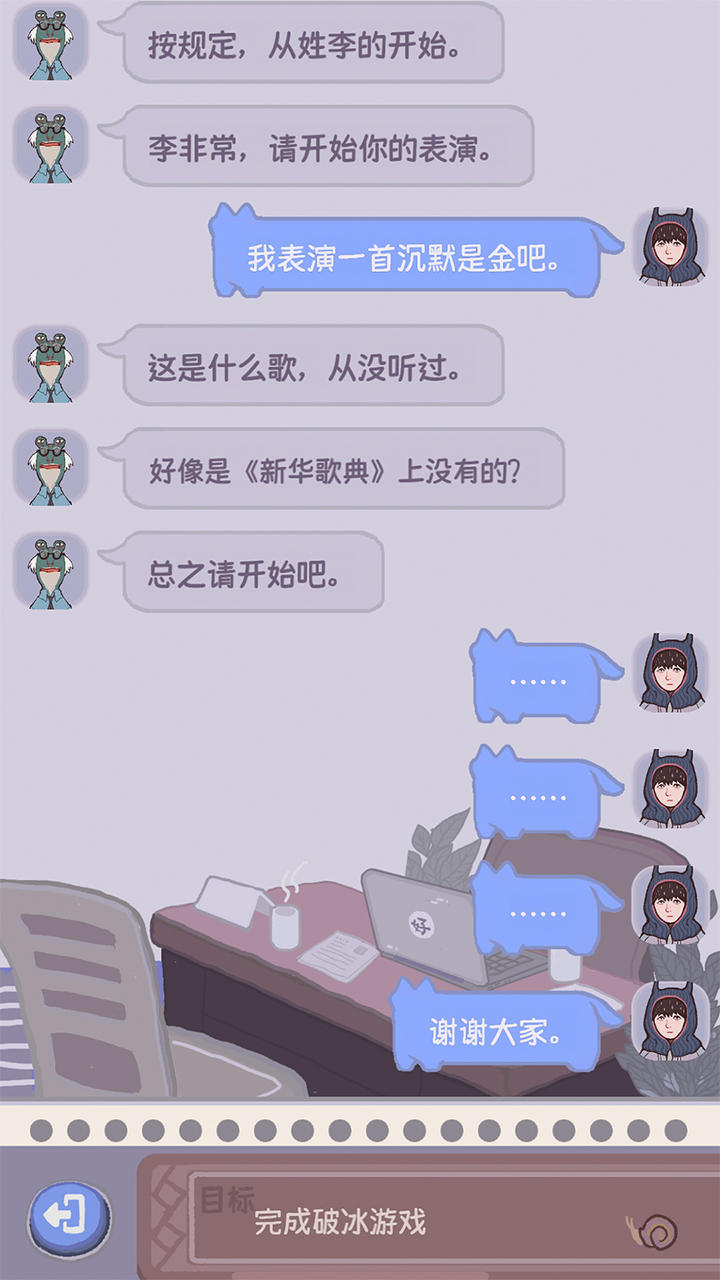Tap the snail icon in goal bar
720x1280 pixels.
click(x=653, y=1230)
